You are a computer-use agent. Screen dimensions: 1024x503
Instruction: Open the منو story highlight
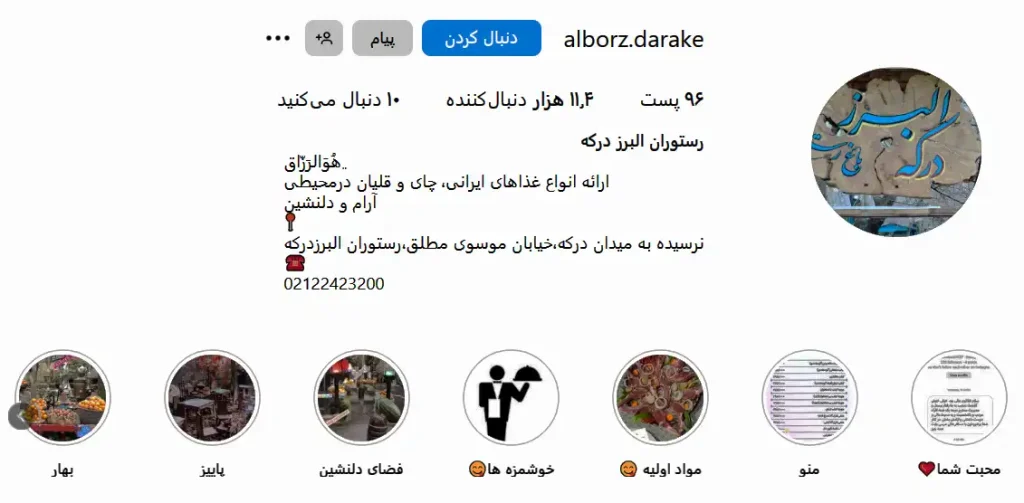[x=809, y=397]
